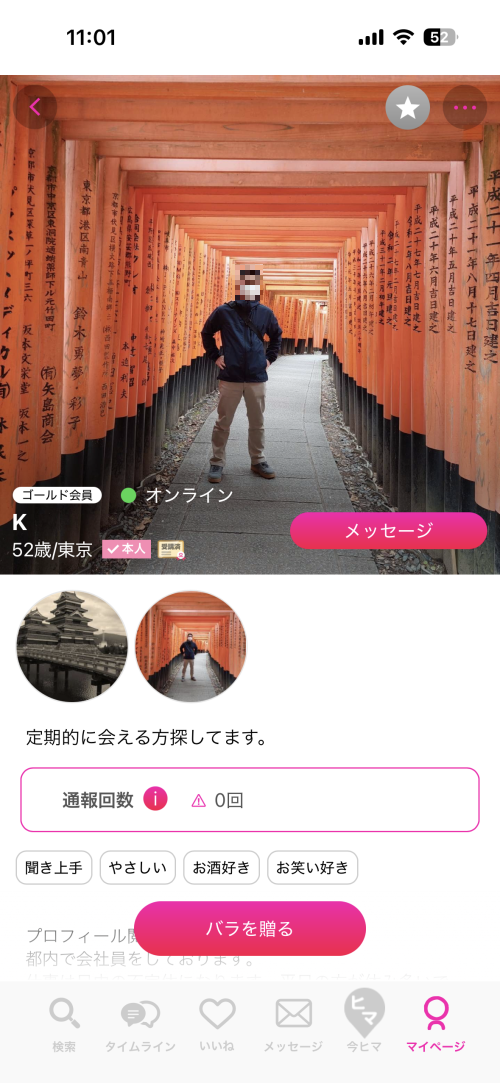500x1083 pixels.
Task: Open the three-dot overflow menu
Action: (465, 107)
